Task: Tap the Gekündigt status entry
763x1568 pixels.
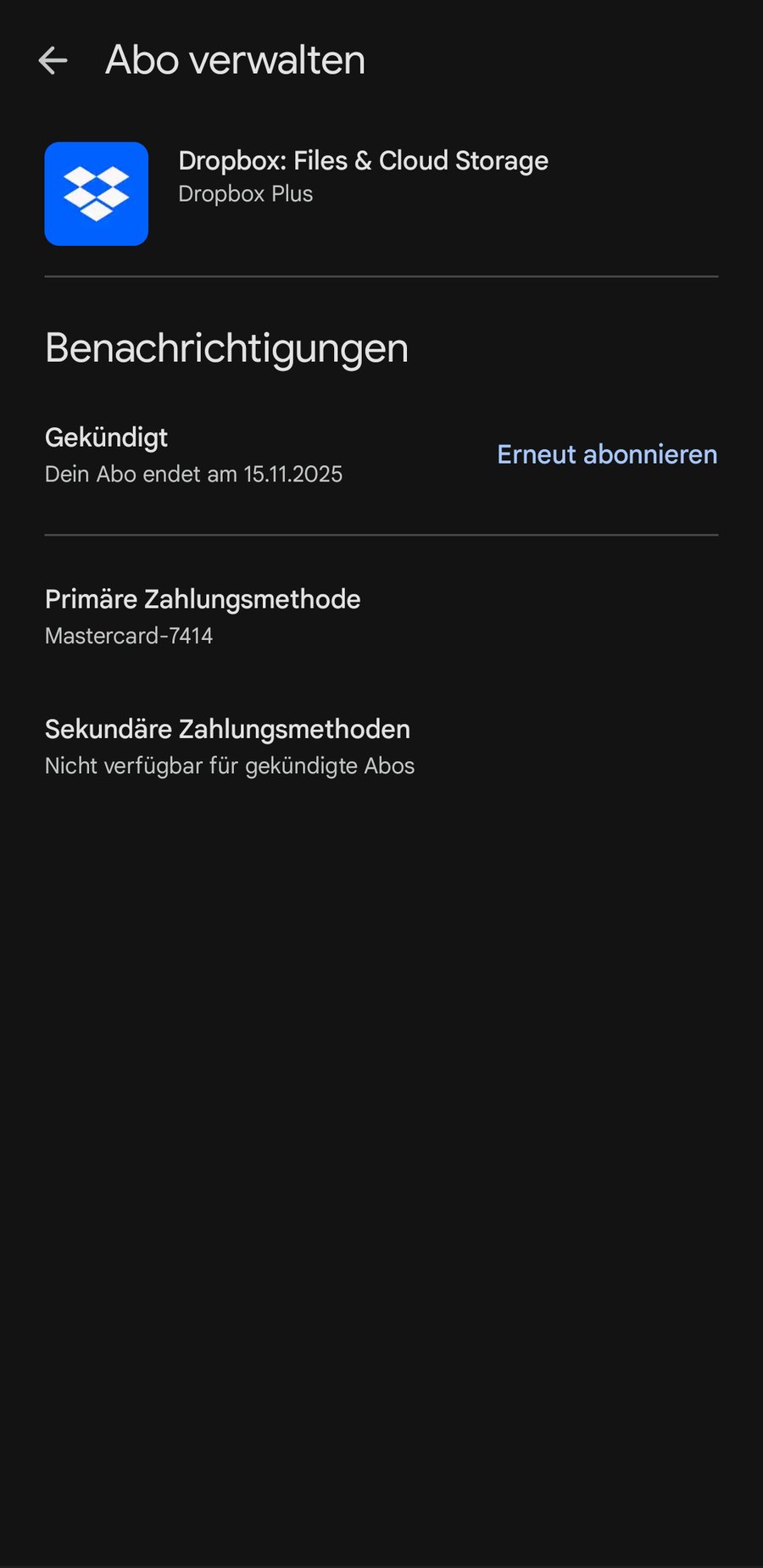Action: (x=106, y=437)
